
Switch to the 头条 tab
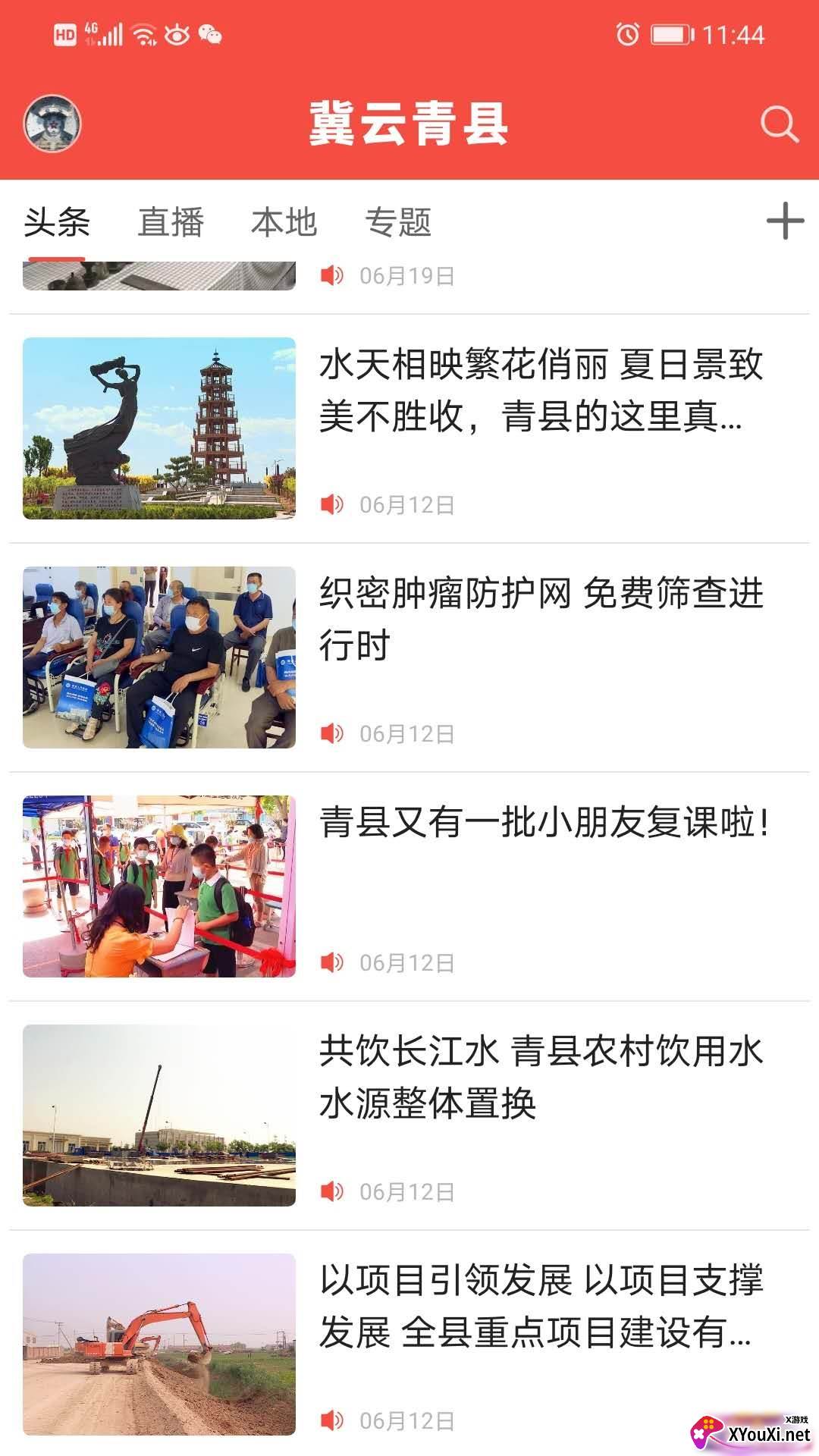[x=57, y=222]
